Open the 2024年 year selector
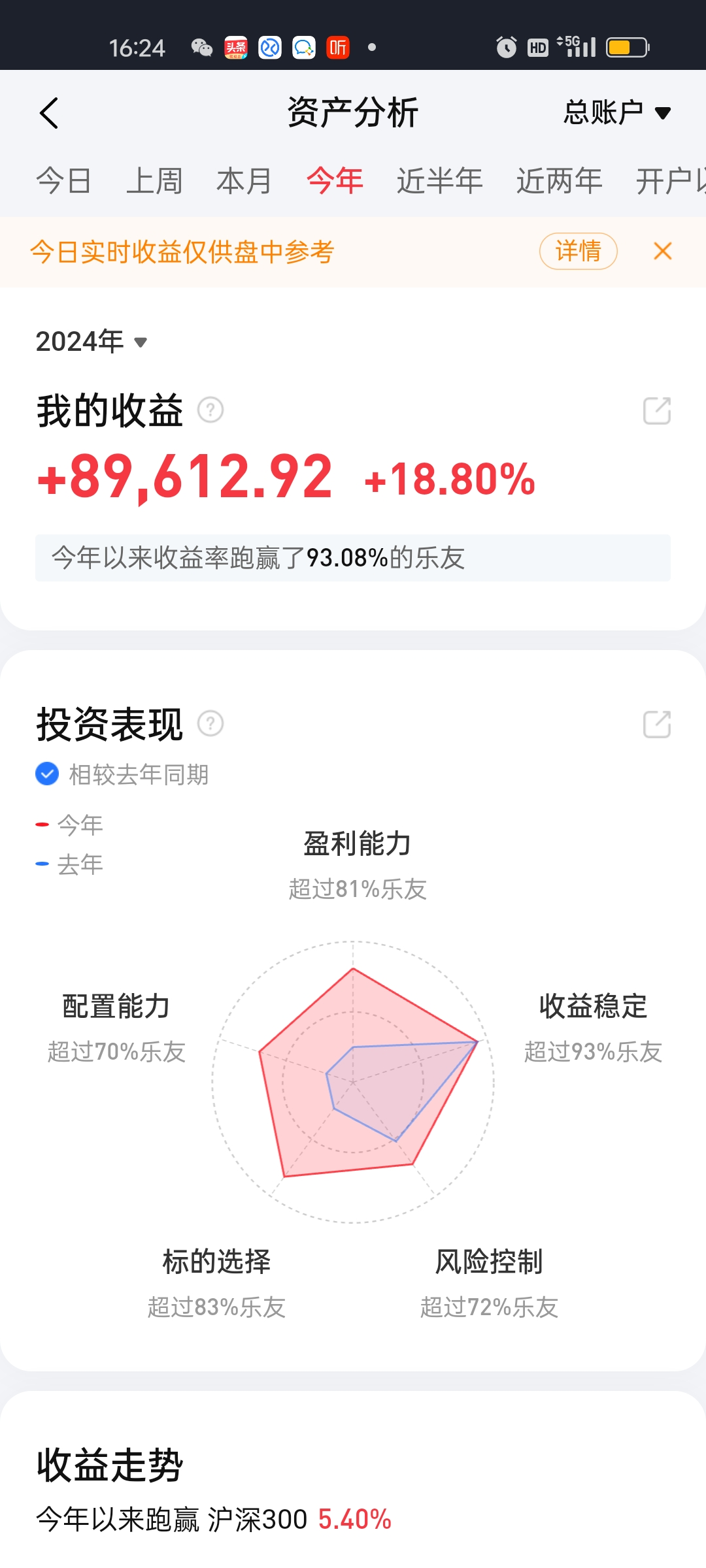This screenshot has height=1568, width=706. coord(92,342)
